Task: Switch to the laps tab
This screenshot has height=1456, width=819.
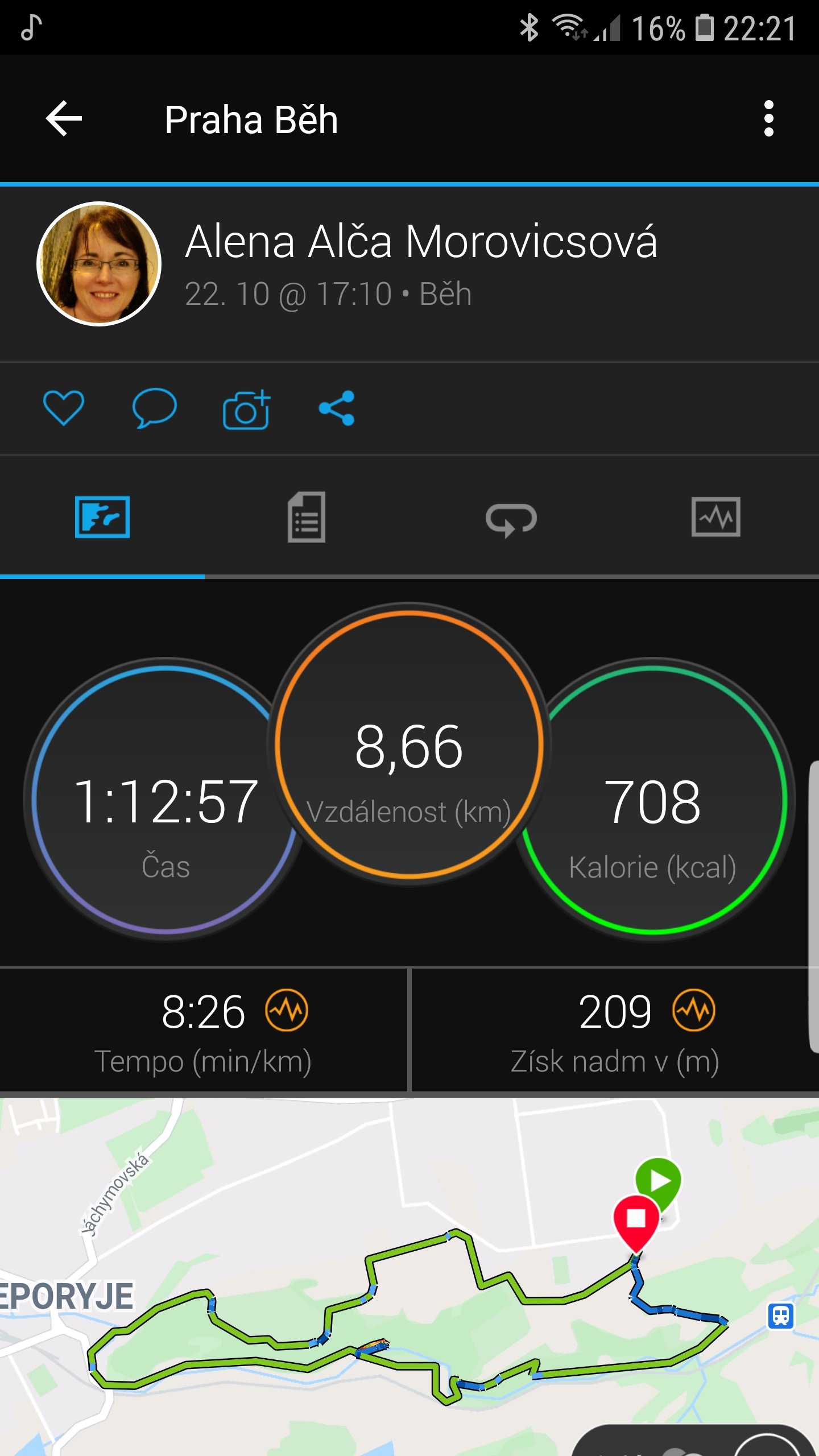Action: point(511,517)
